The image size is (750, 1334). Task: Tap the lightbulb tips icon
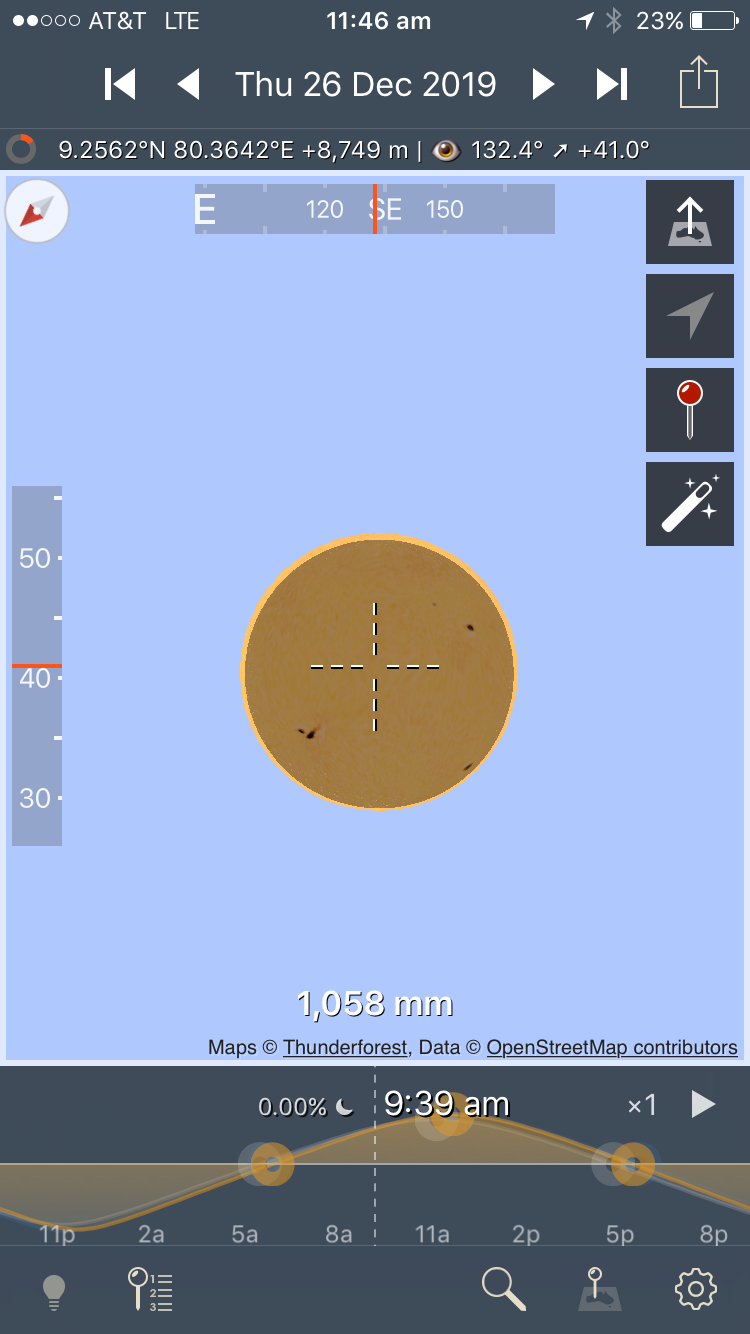[53, 1289]
